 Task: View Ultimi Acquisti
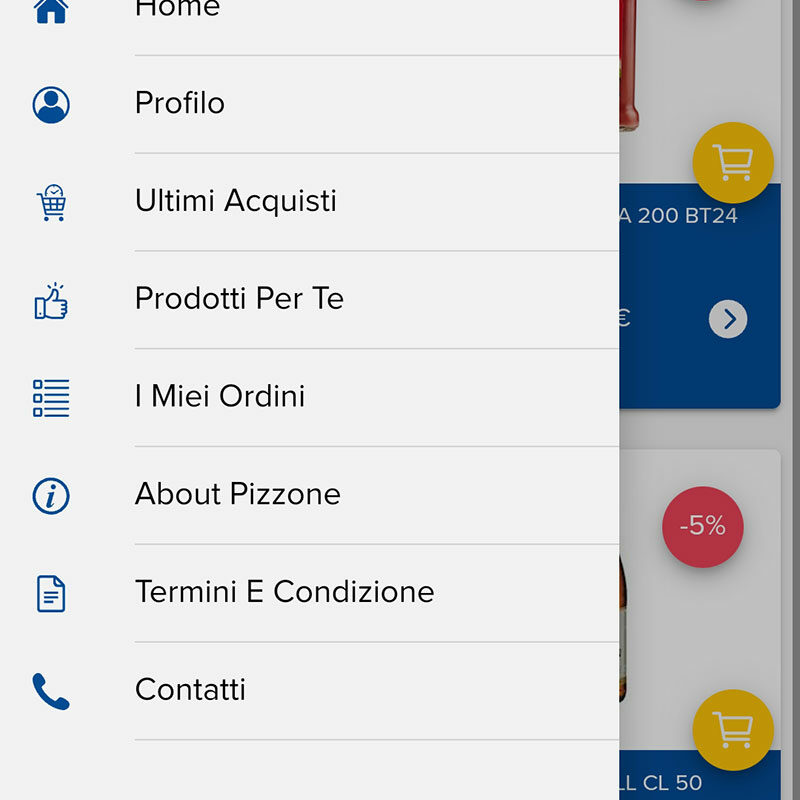[x=236, y=201]
